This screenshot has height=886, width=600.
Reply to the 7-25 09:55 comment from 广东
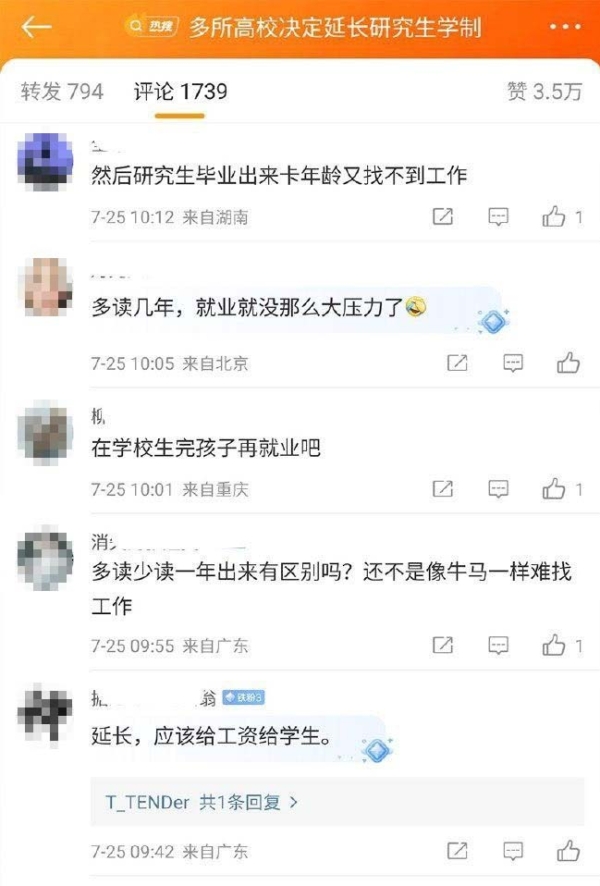point(498,646)
